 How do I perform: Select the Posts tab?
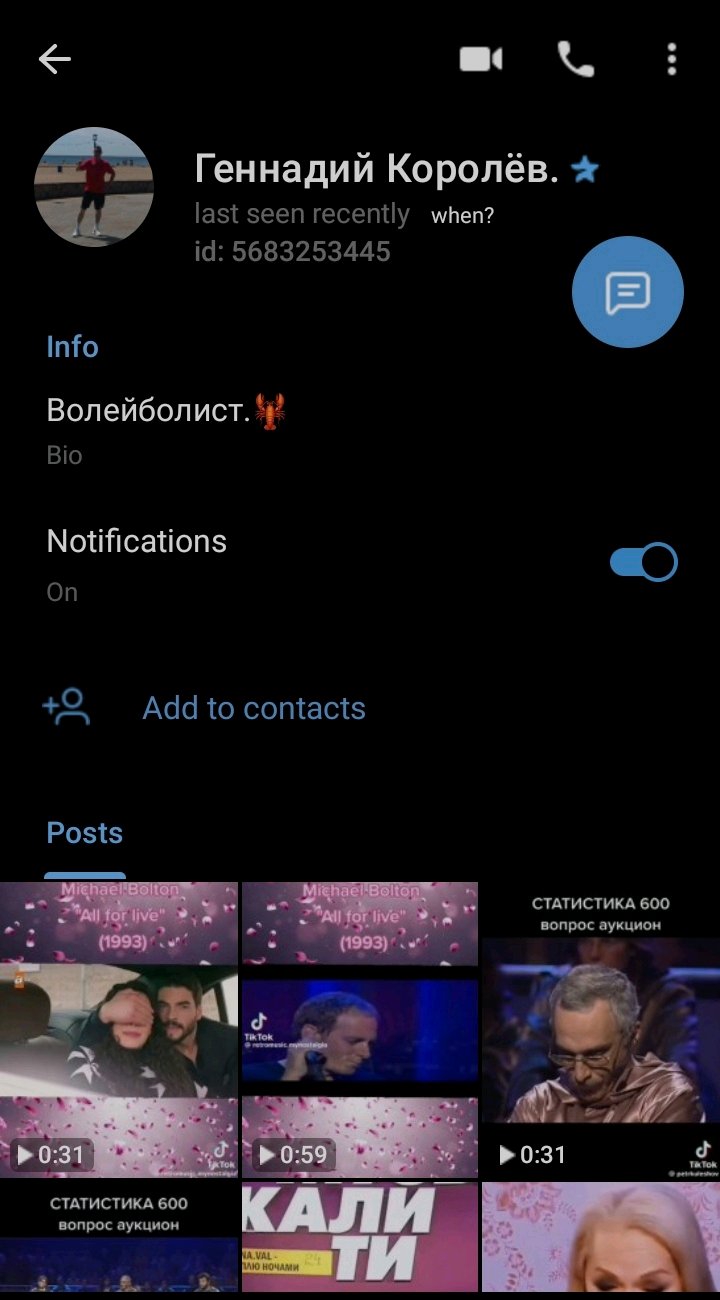tap(85, 833)
